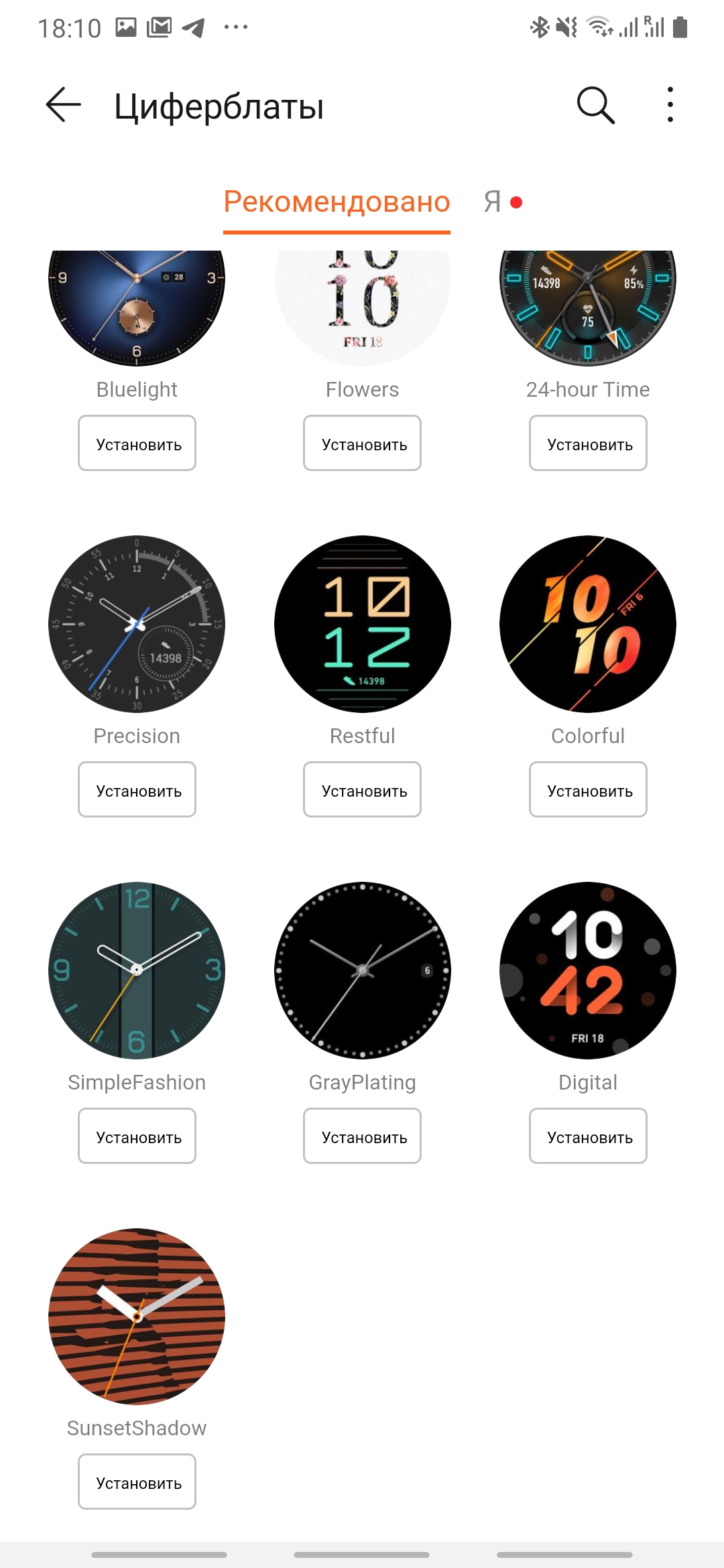Install the Digital watch face
The image size is (724, 1568).
pyautogui.click(x=588, y=1136)
